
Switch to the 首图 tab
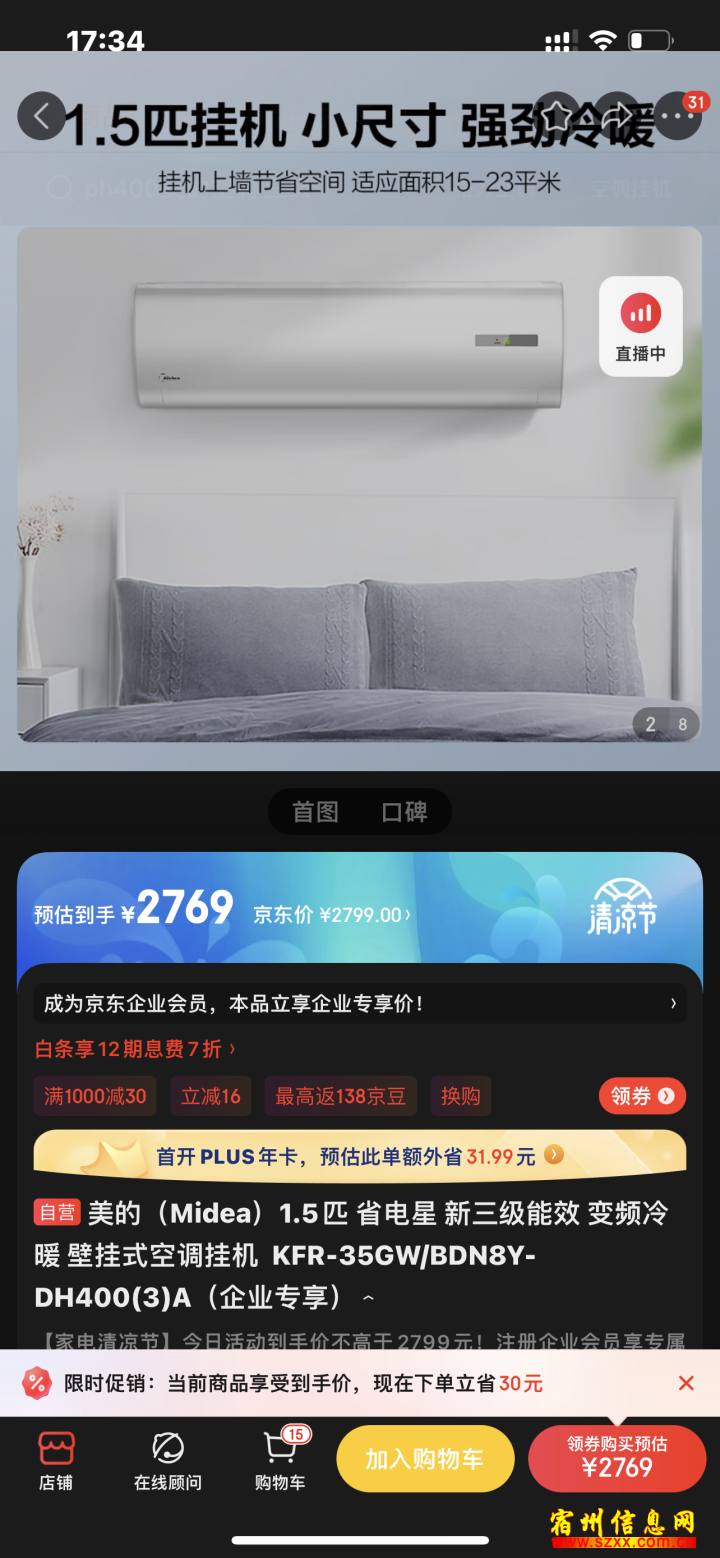click(x=315, y=812)
